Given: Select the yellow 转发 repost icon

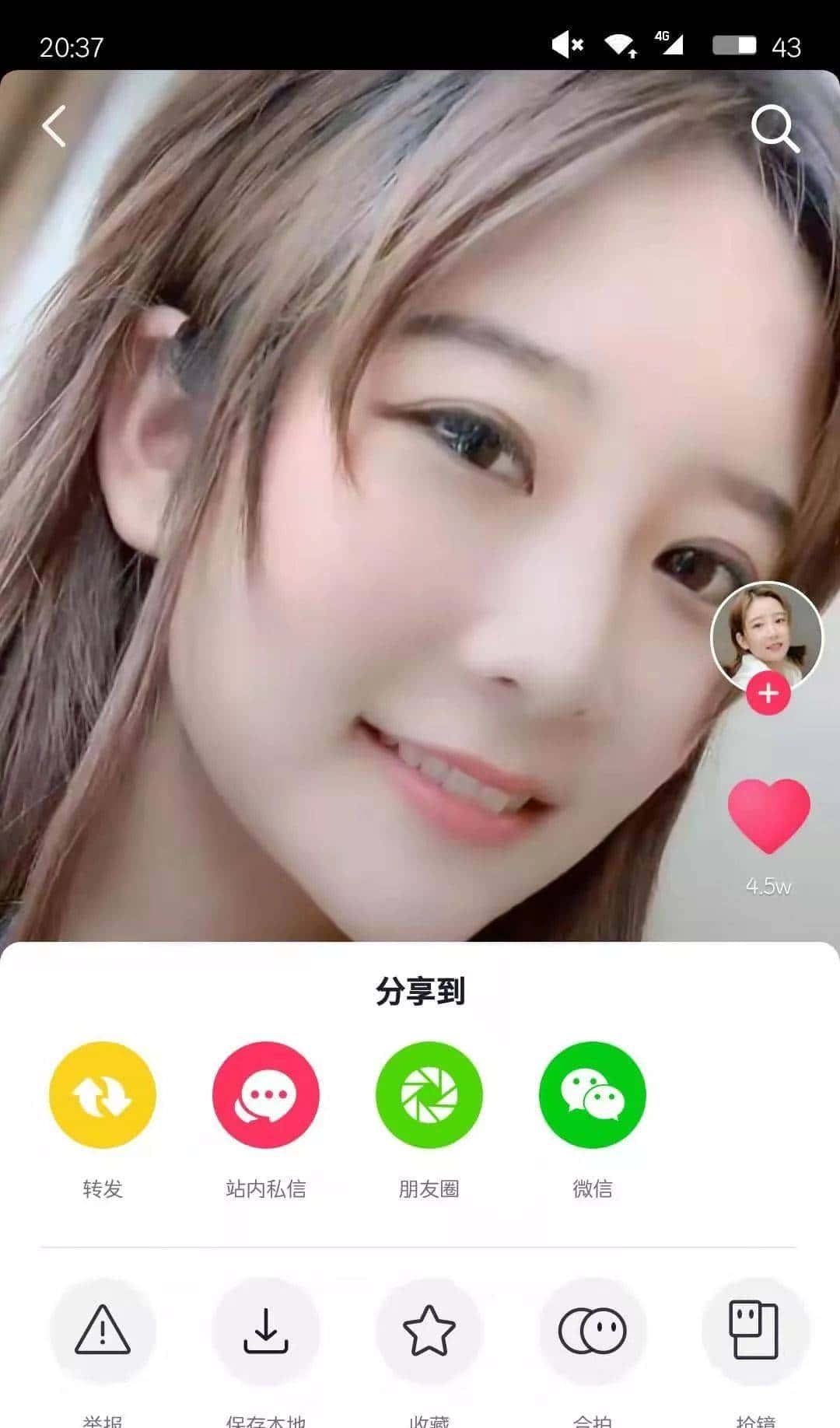Looking at the screenshot, I should point(102,1094).
